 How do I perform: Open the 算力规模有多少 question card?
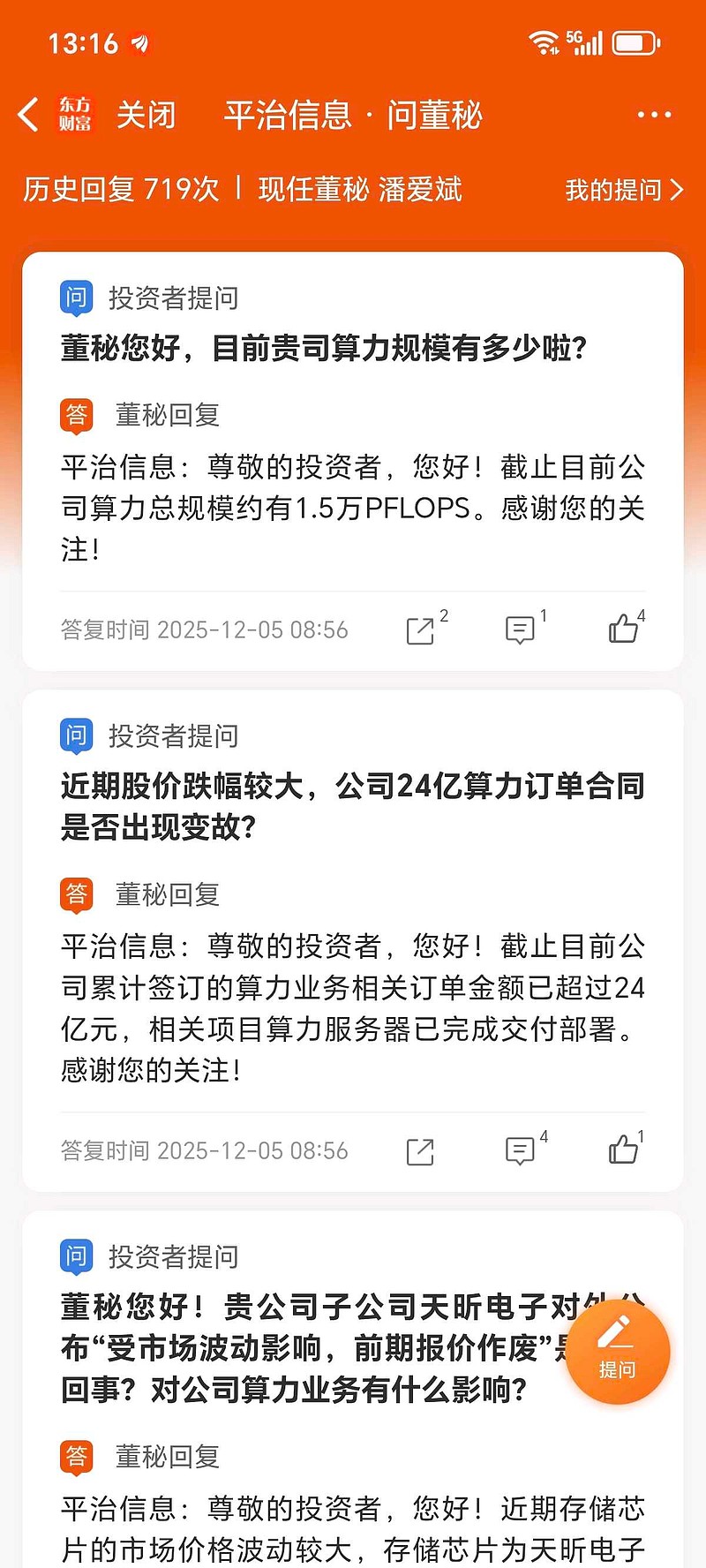click(x=353, y=461)
